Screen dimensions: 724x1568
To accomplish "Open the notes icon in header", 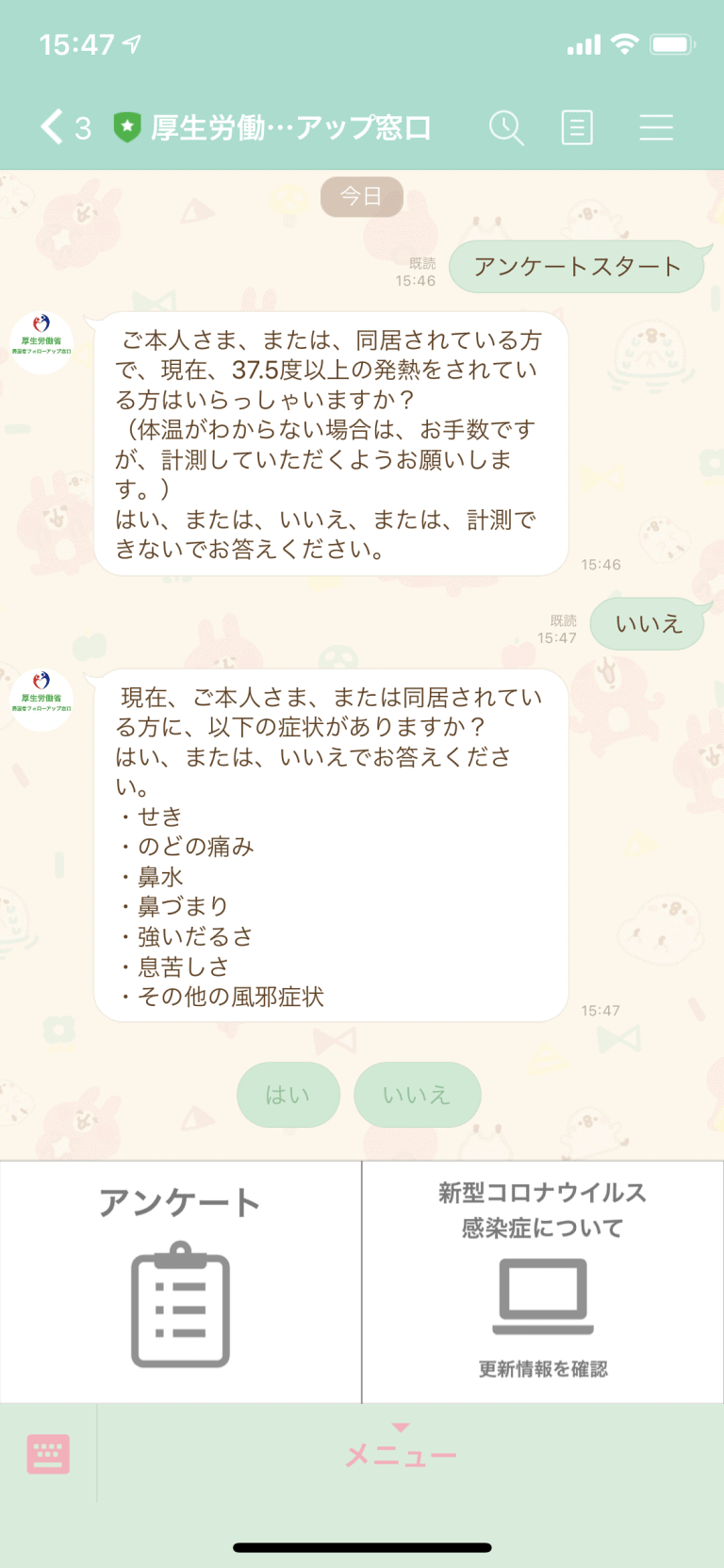I will click(x=577, y=127).
